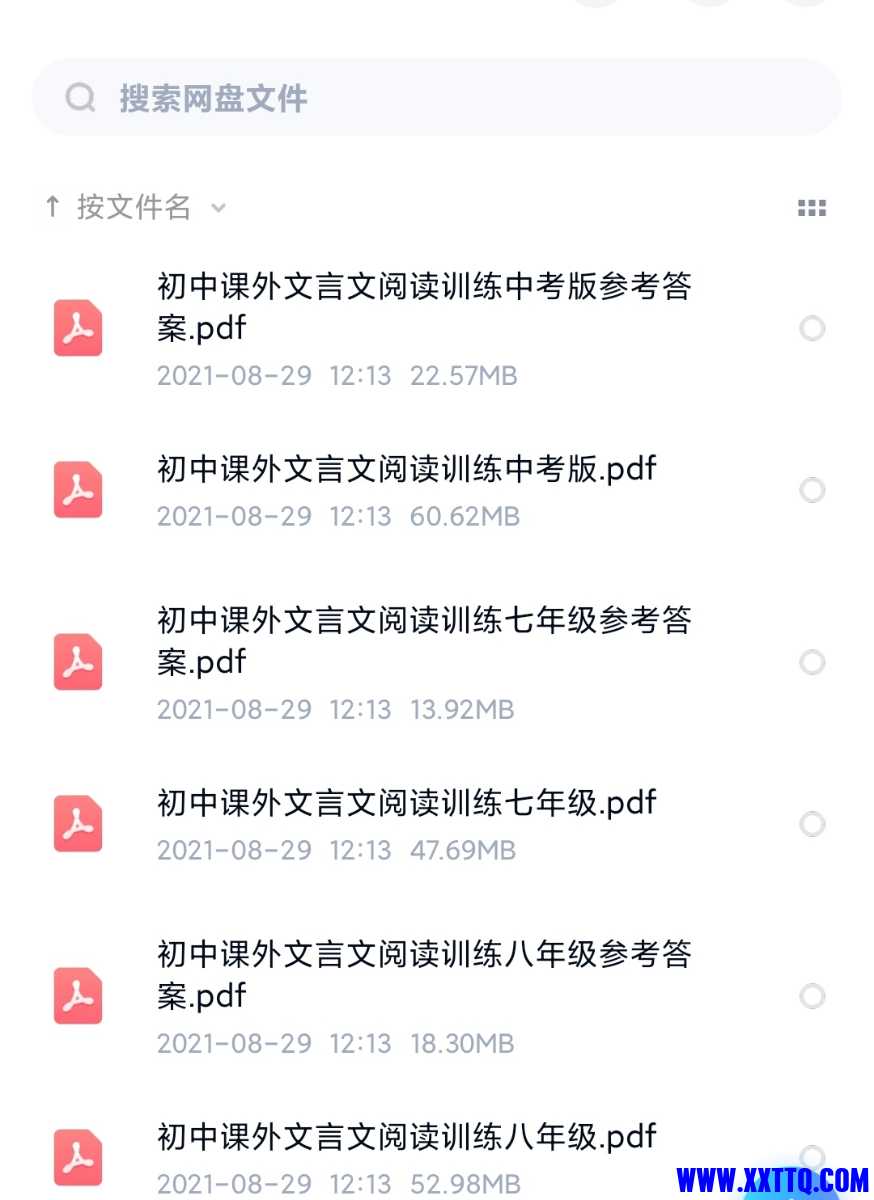Select the 13.92MB 七年级参考答案 checkbox
This screenshot has width=874, height=1200.
pos(812,662)
